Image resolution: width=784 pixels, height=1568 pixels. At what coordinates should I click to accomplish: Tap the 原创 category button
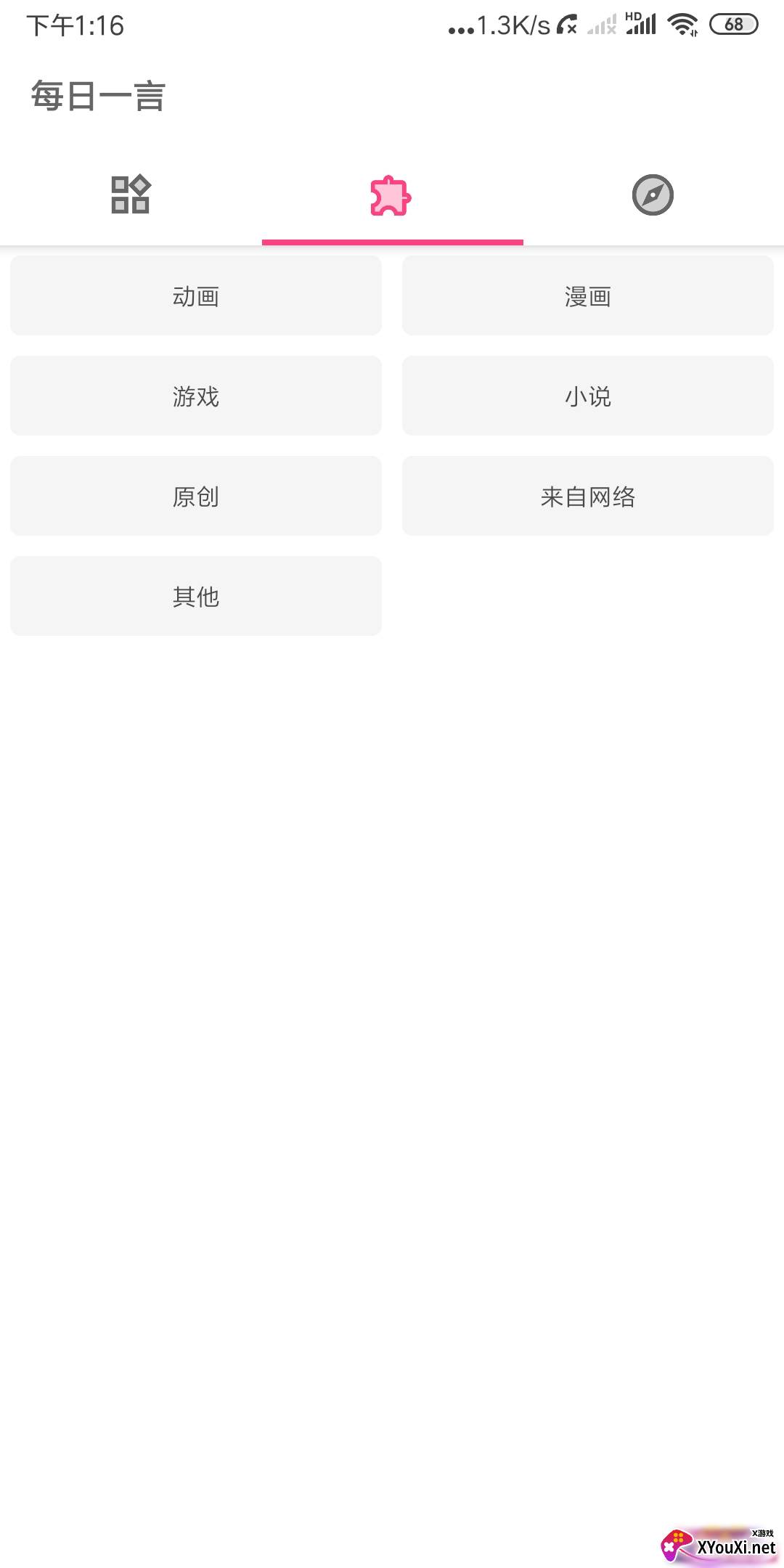point(196,497)
